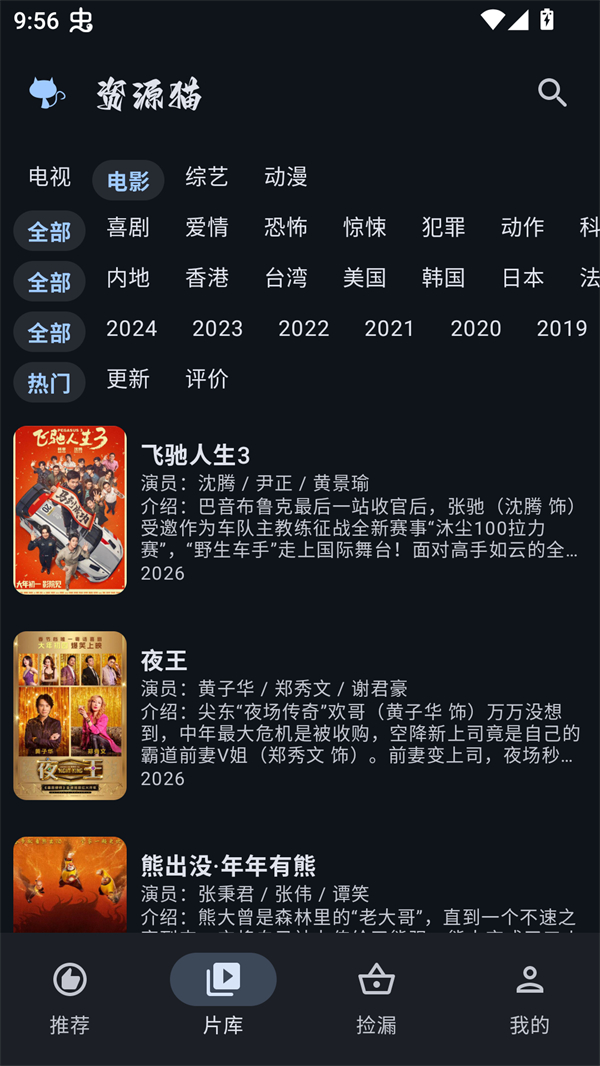Image resolution: width=600 pixels, height=1066 pixels.
Task: Select the 综艺 category tab
Action: (207, 178)
